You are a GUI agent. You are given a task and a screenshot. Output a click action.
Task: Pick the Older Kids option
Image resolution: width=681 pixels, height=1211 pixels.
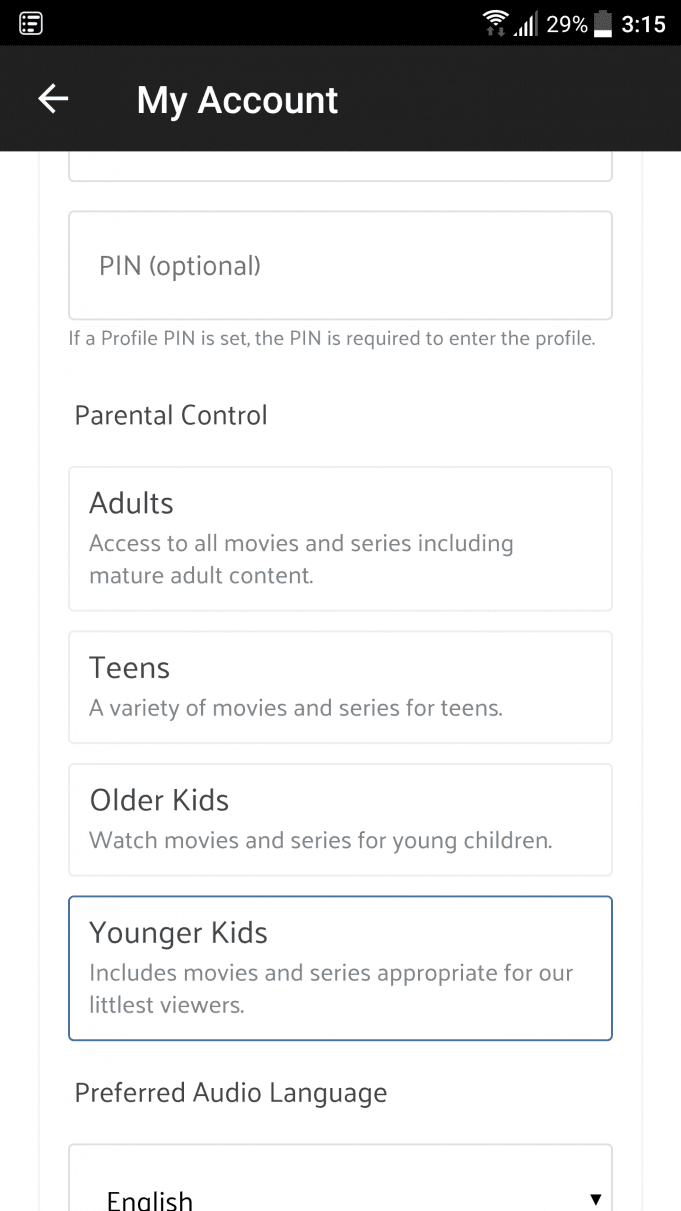pyautogui.click(x=340, y=820)
